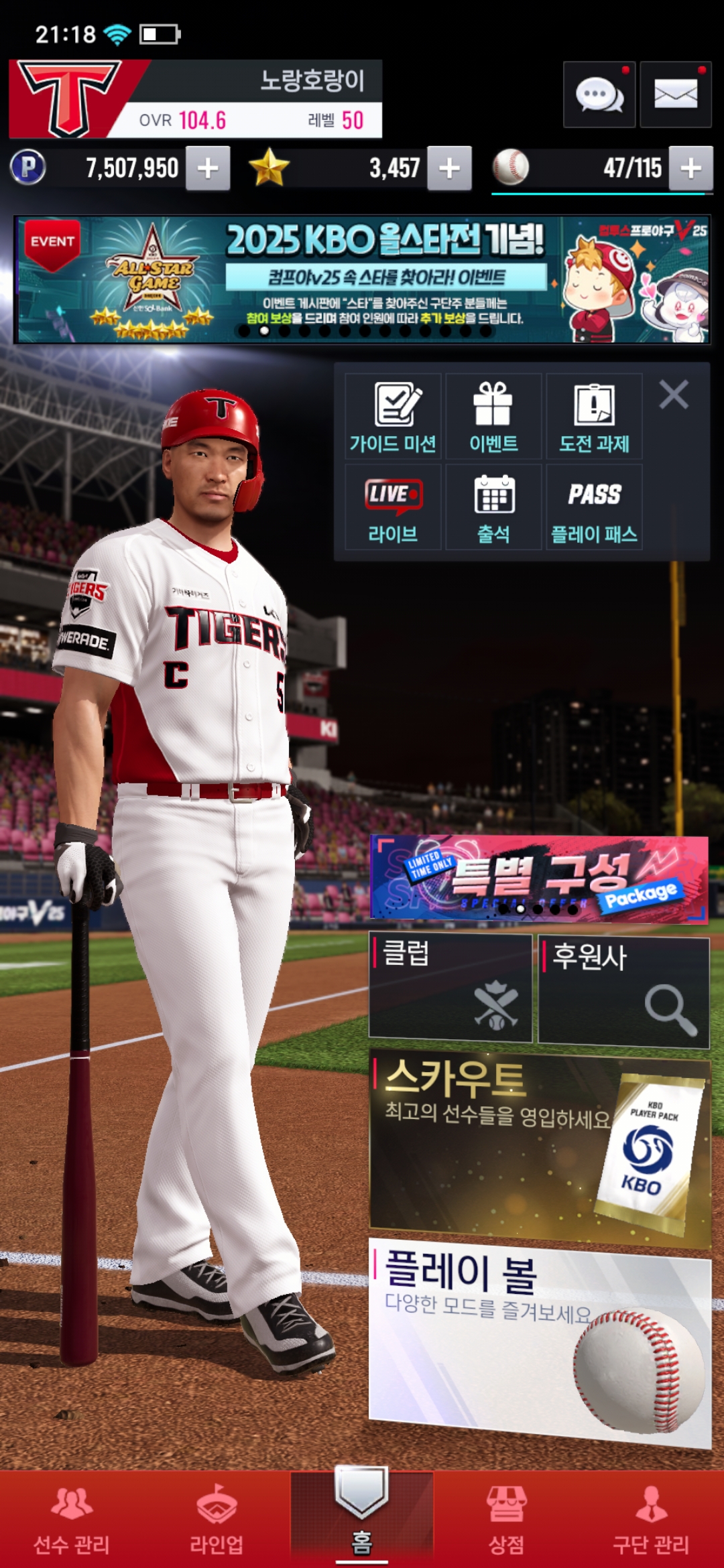The image size is (724, 1568).
Task: Open 스카우트 to recruit players
Action: [540, 1147]
